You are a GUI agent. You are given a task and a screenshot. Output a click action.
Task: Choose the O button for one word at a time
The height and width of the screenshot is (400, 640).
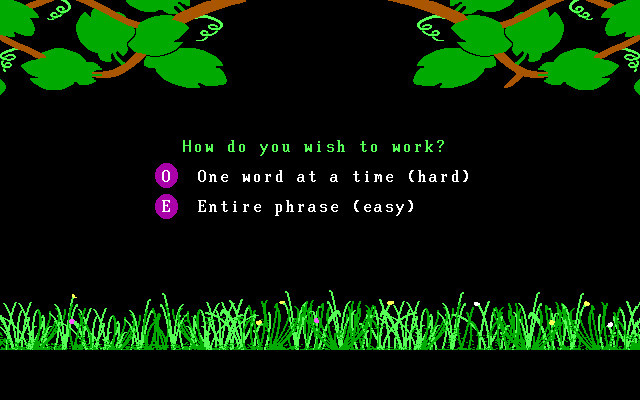point(166,176)
